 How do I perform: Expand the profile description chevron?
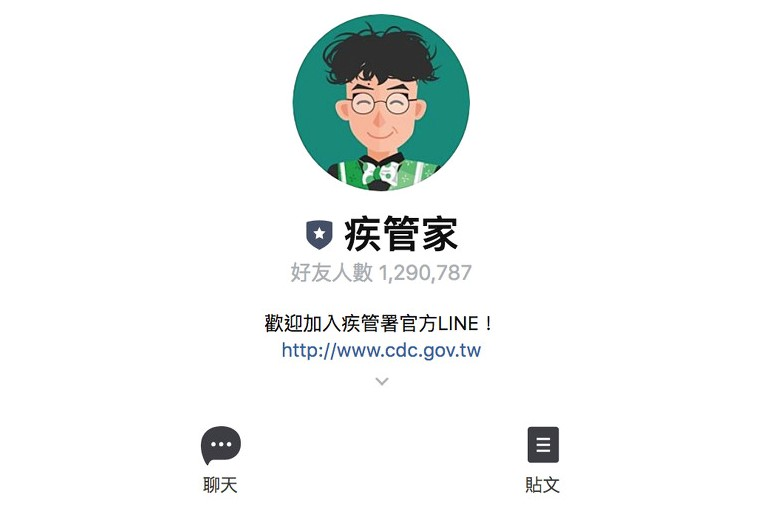click(x=381, y=381)
